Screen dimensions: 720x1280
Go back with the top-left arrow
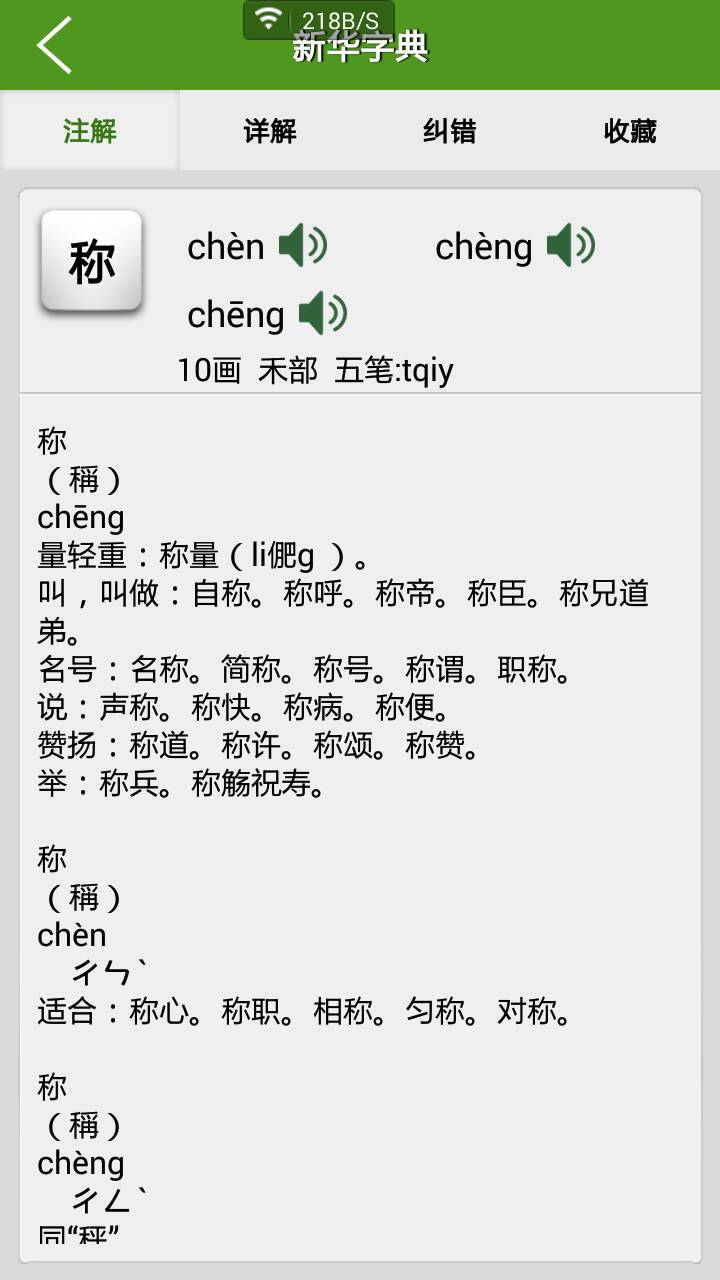54,45
